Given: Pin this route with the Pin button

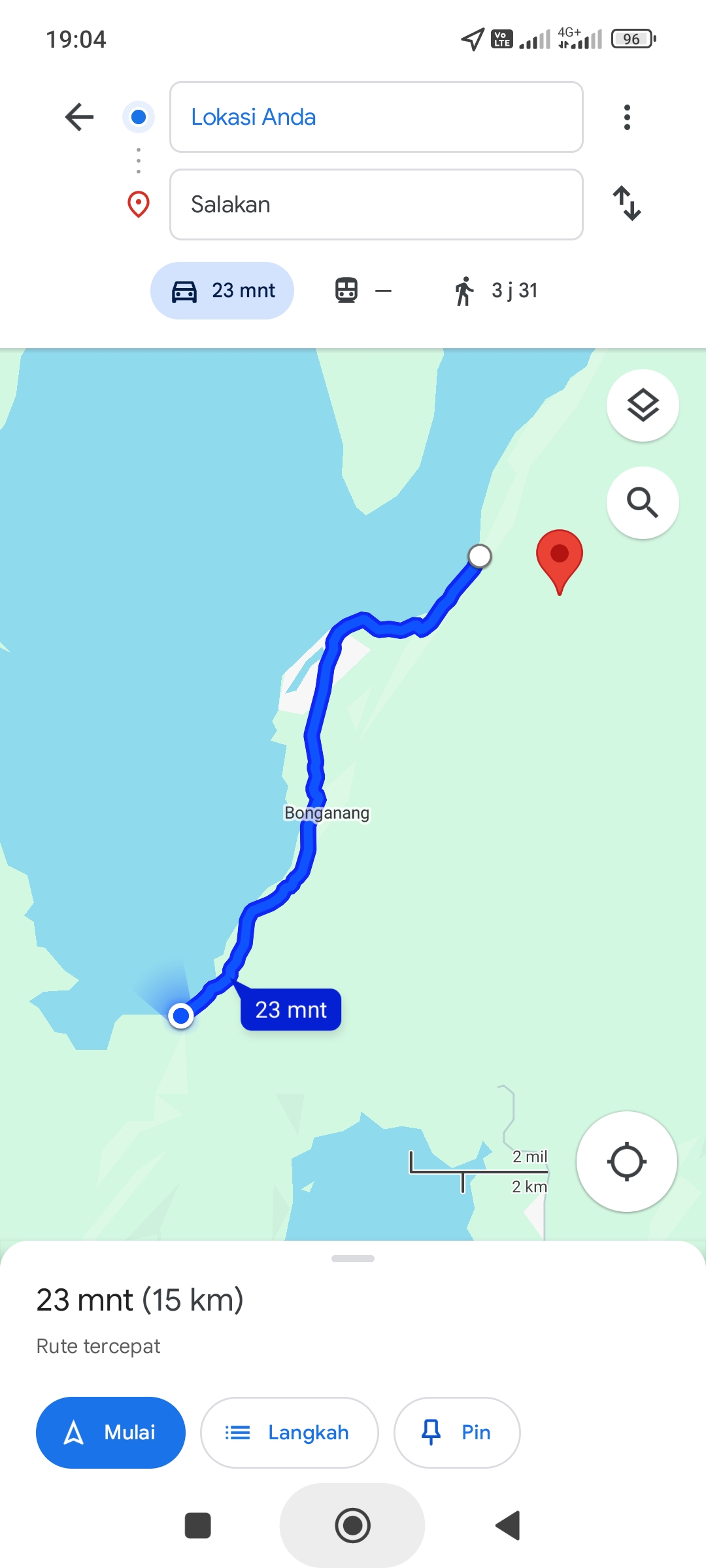Looking at the screenshot, I should 457,1433.
